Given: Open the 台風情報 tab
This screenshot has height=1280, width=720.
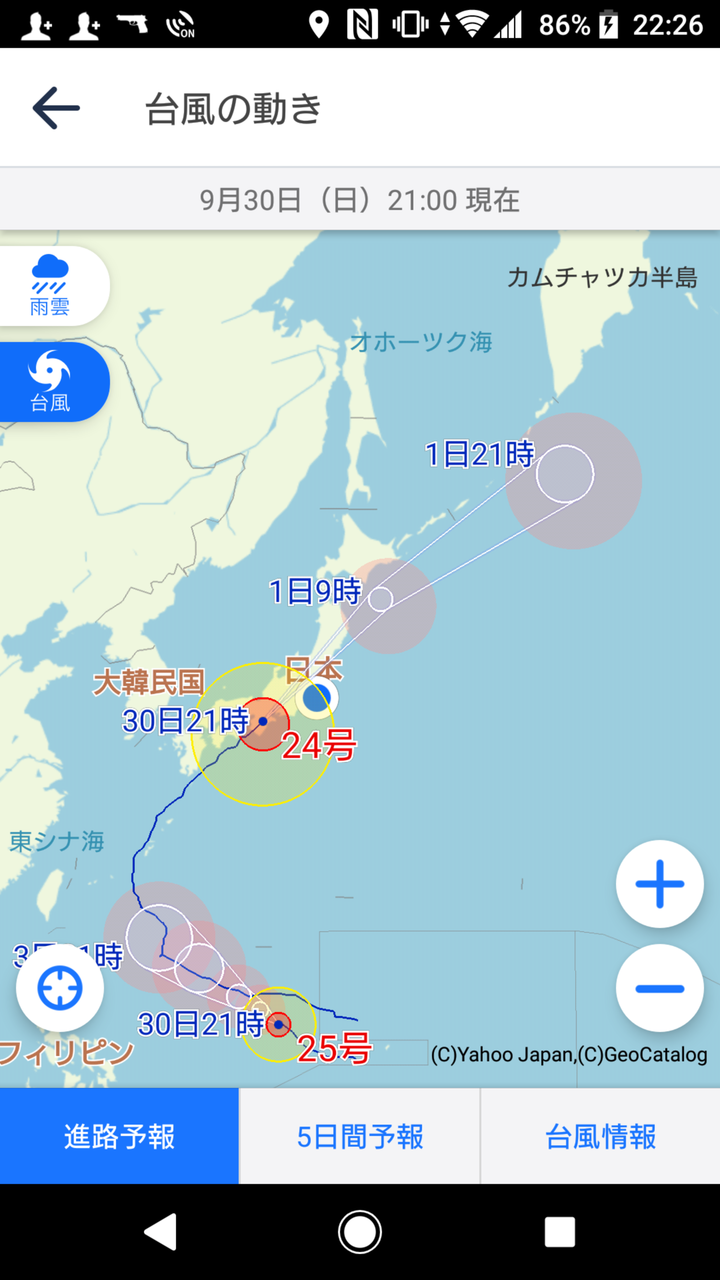Looking at the screenshot, I should 599,1135.
